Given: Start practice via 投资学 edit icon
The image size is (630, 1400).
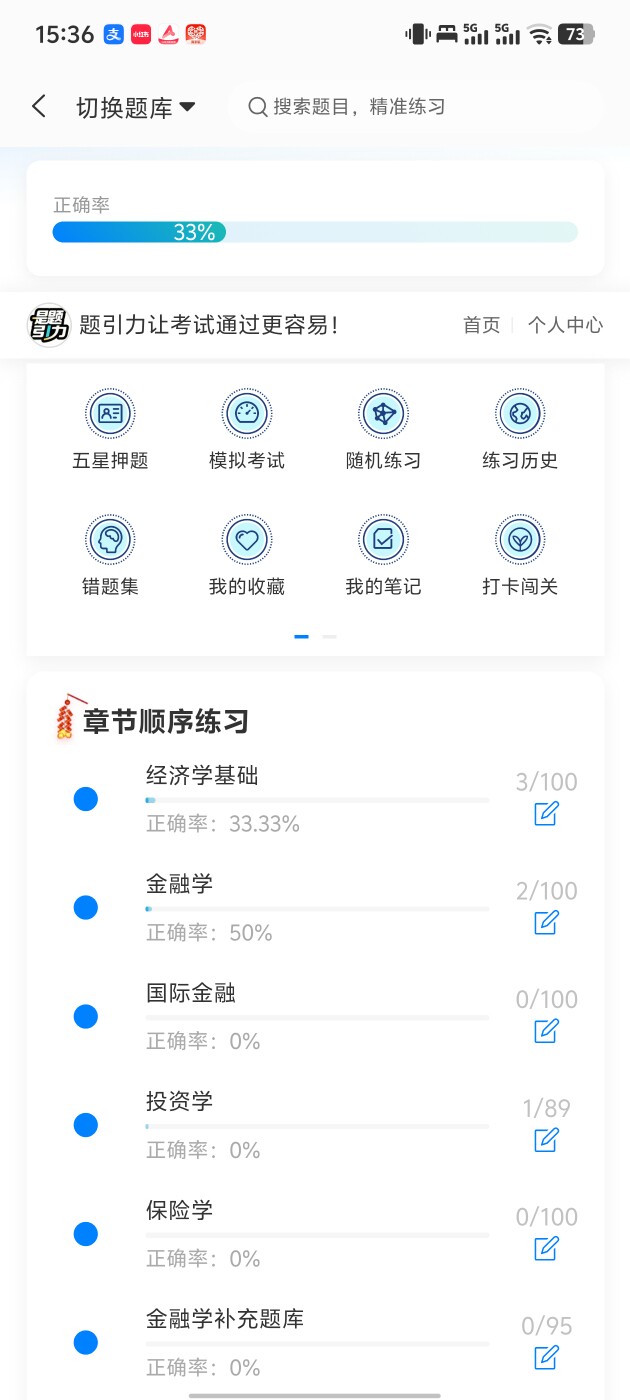Looking at the screenshot, I should tap(546, 1139).
